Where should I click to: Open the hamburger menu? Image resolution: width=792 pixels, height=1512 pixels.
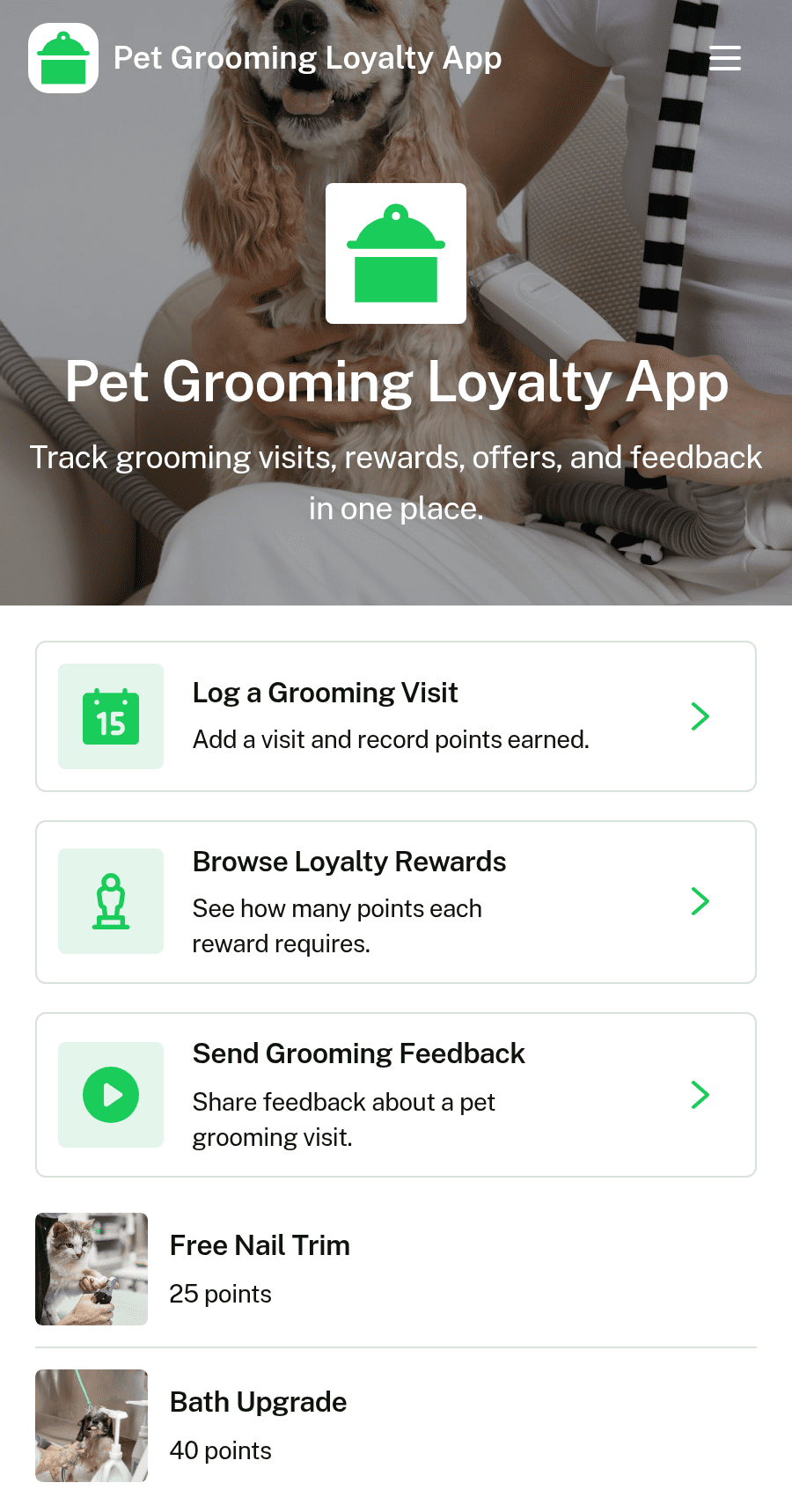[x=725, y=58]
